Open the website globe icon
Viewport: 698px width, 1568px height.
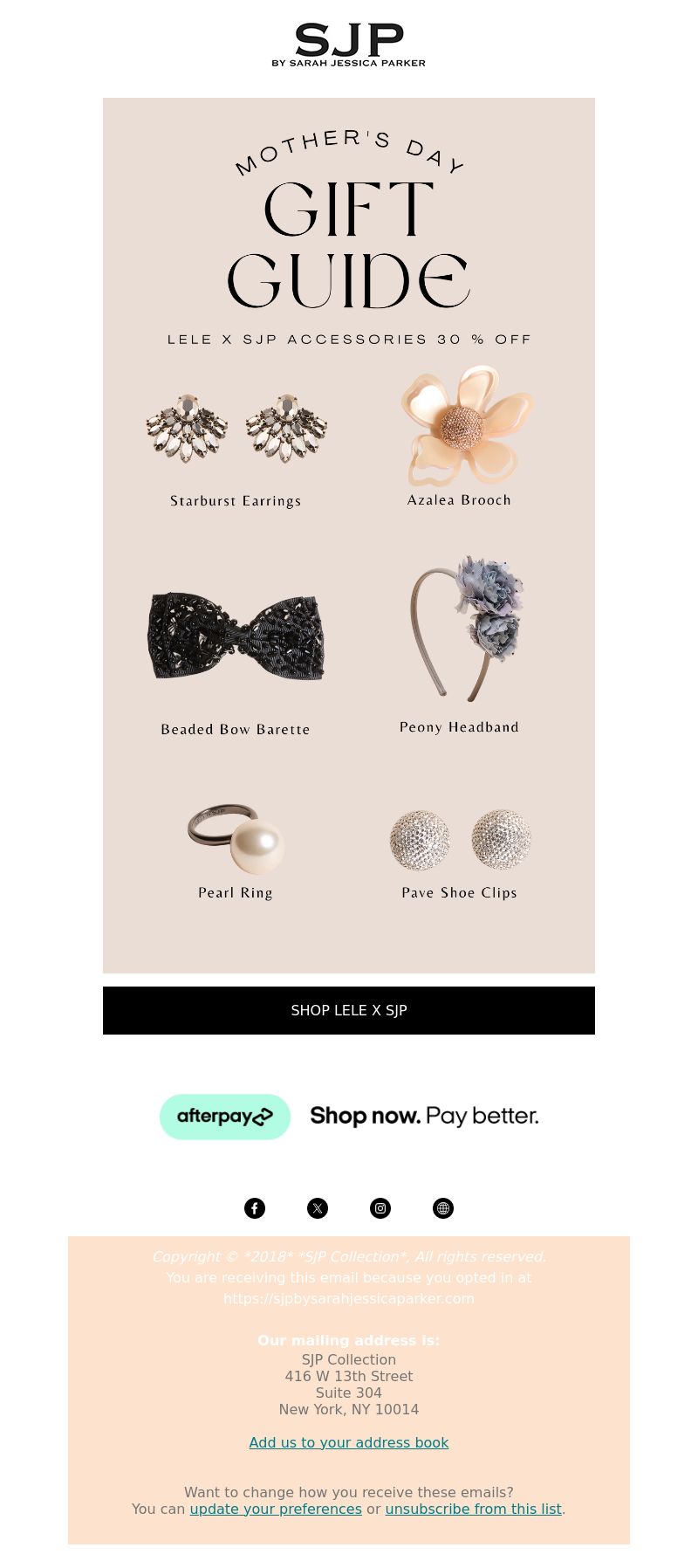tap(443, 1208)
